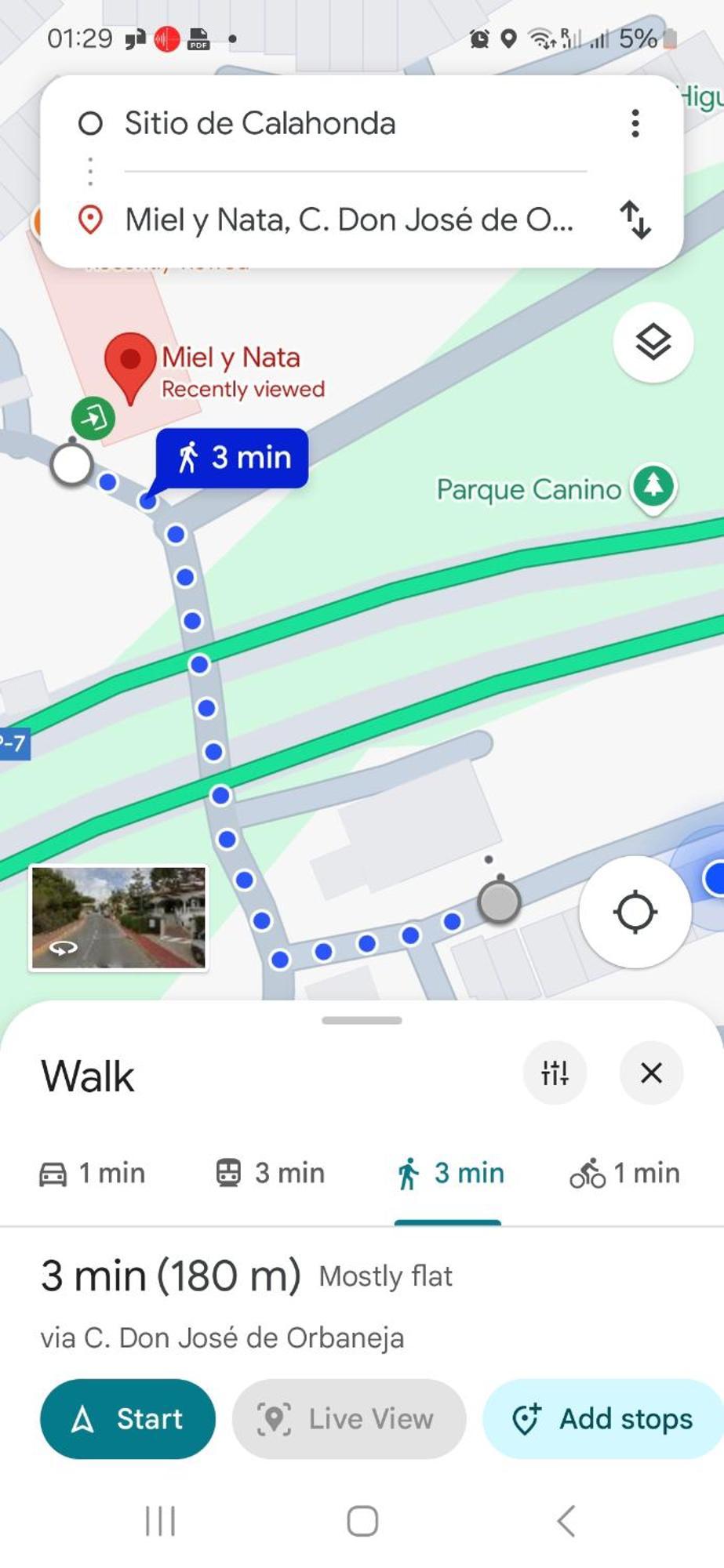Go back using system navigation bar
Viewport: 724px width, 1568px height.
[566, 1521]
